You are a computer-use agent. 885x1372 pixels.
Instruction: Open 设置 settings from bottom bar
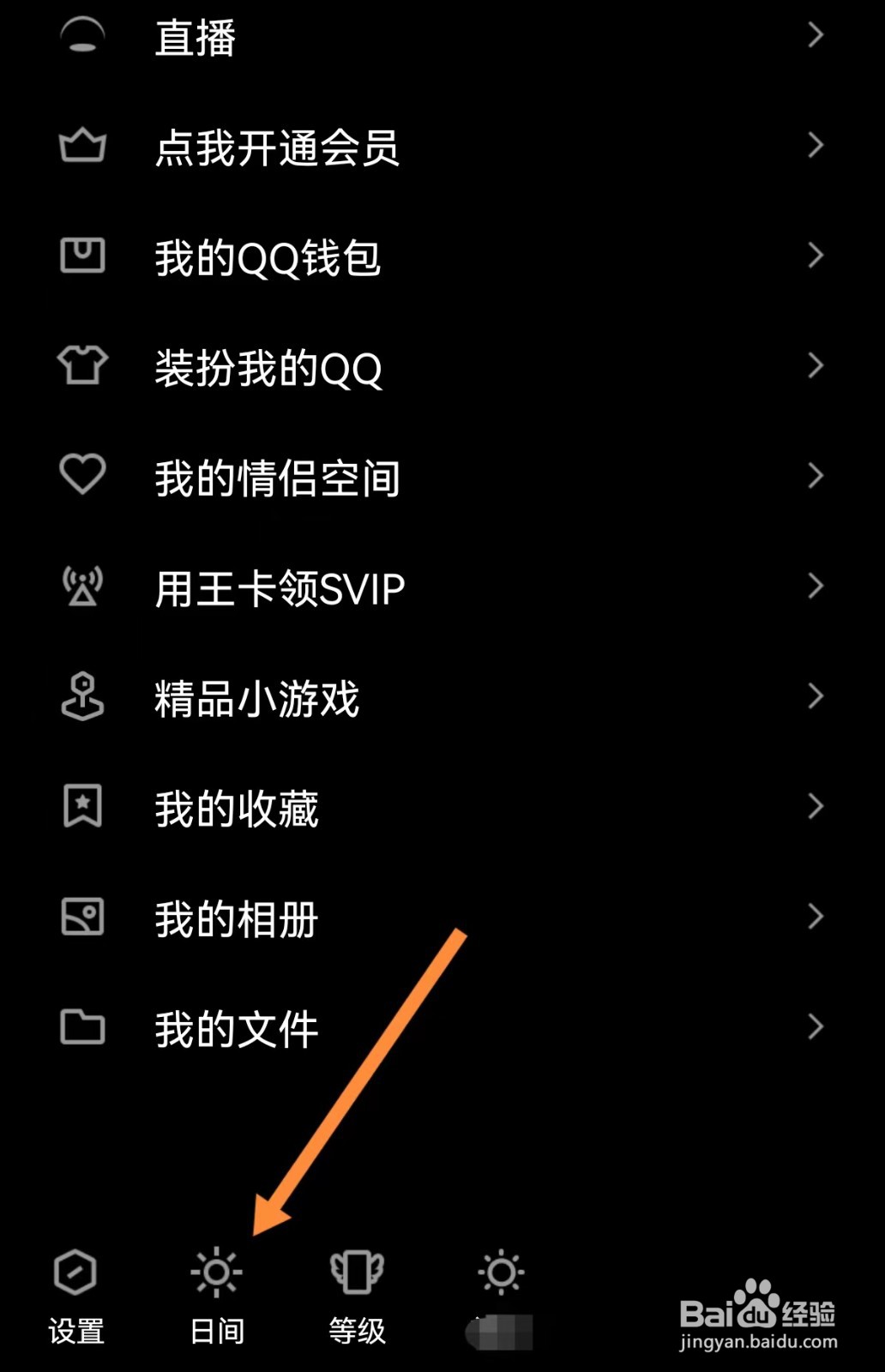[76, 1295]
